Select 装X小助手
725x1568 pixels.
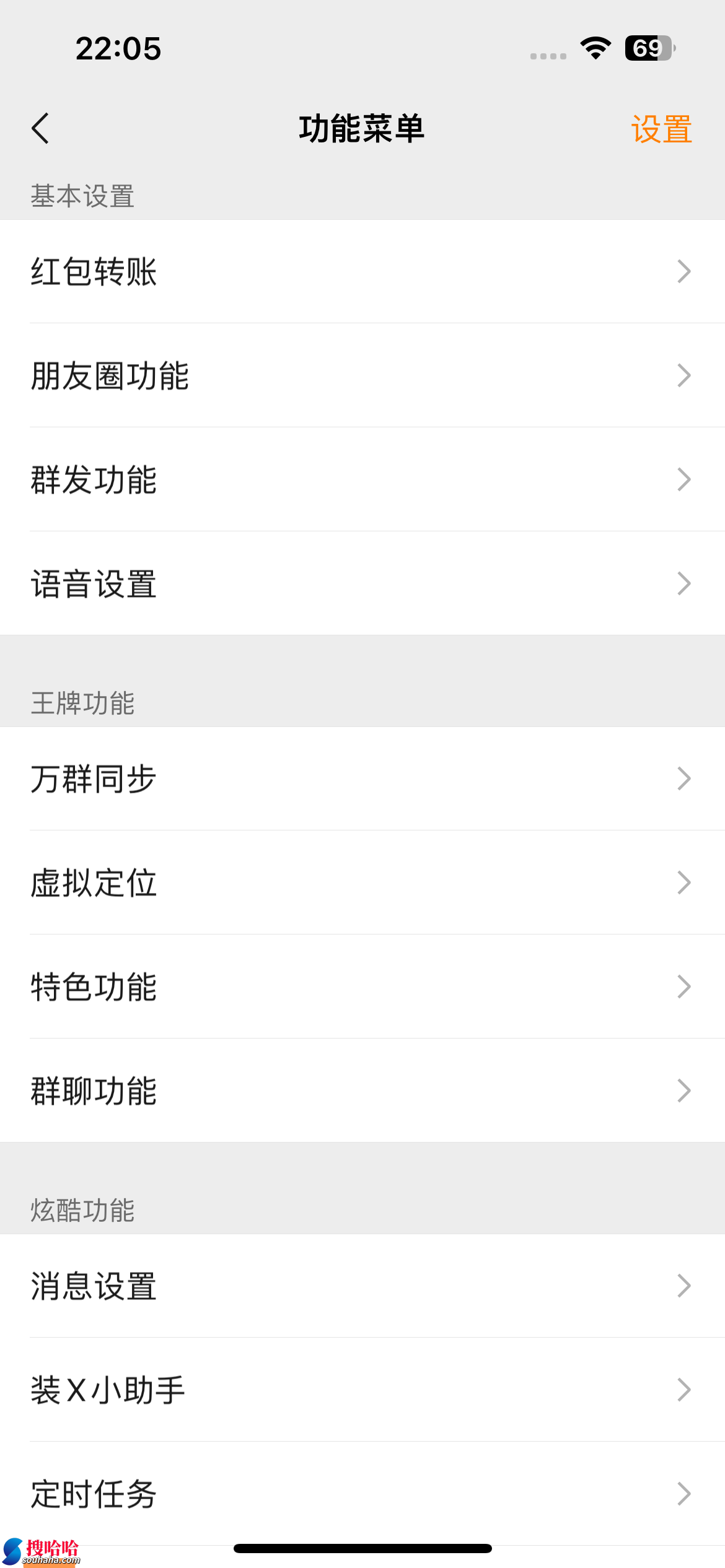(362, 1390)
